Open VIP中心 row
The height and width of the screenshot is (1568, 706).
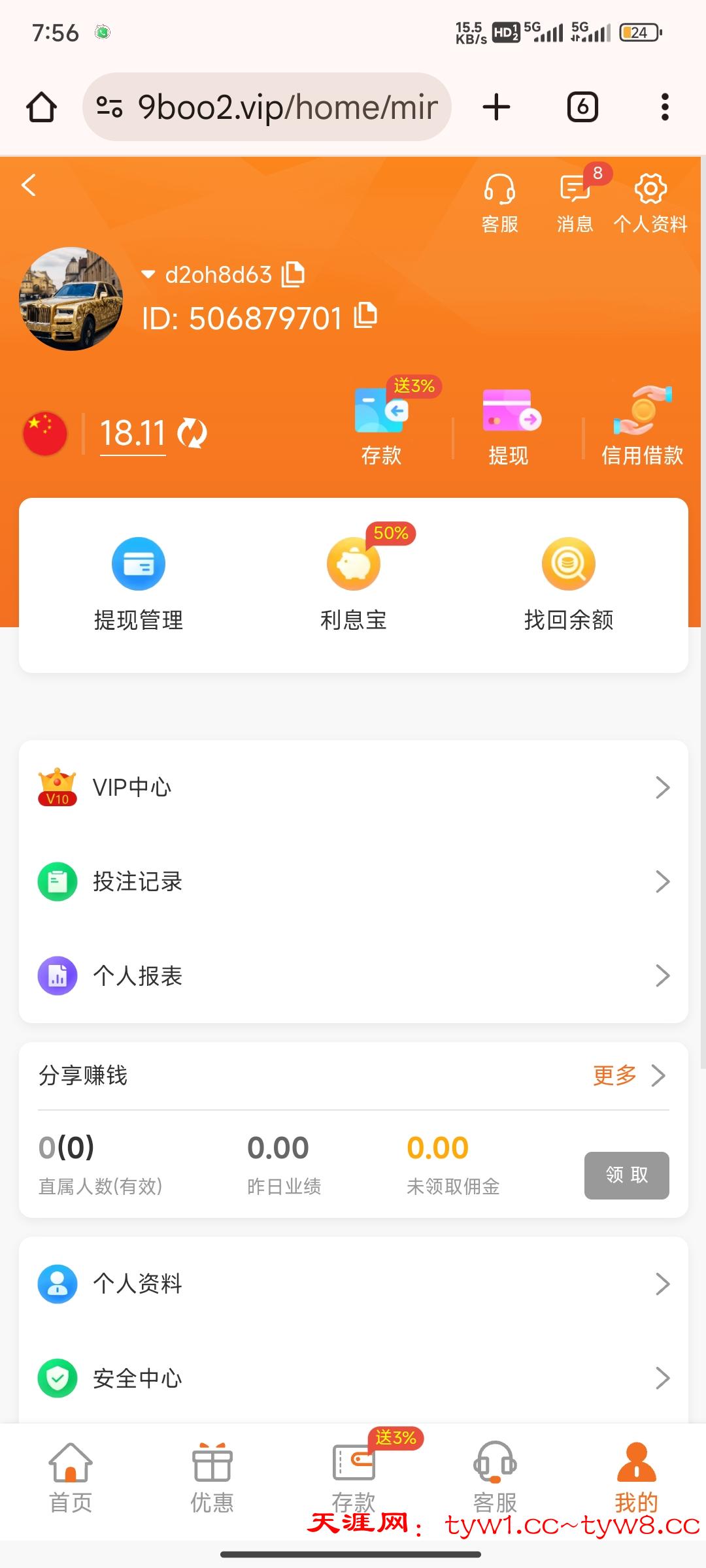[x=353, y=787]
